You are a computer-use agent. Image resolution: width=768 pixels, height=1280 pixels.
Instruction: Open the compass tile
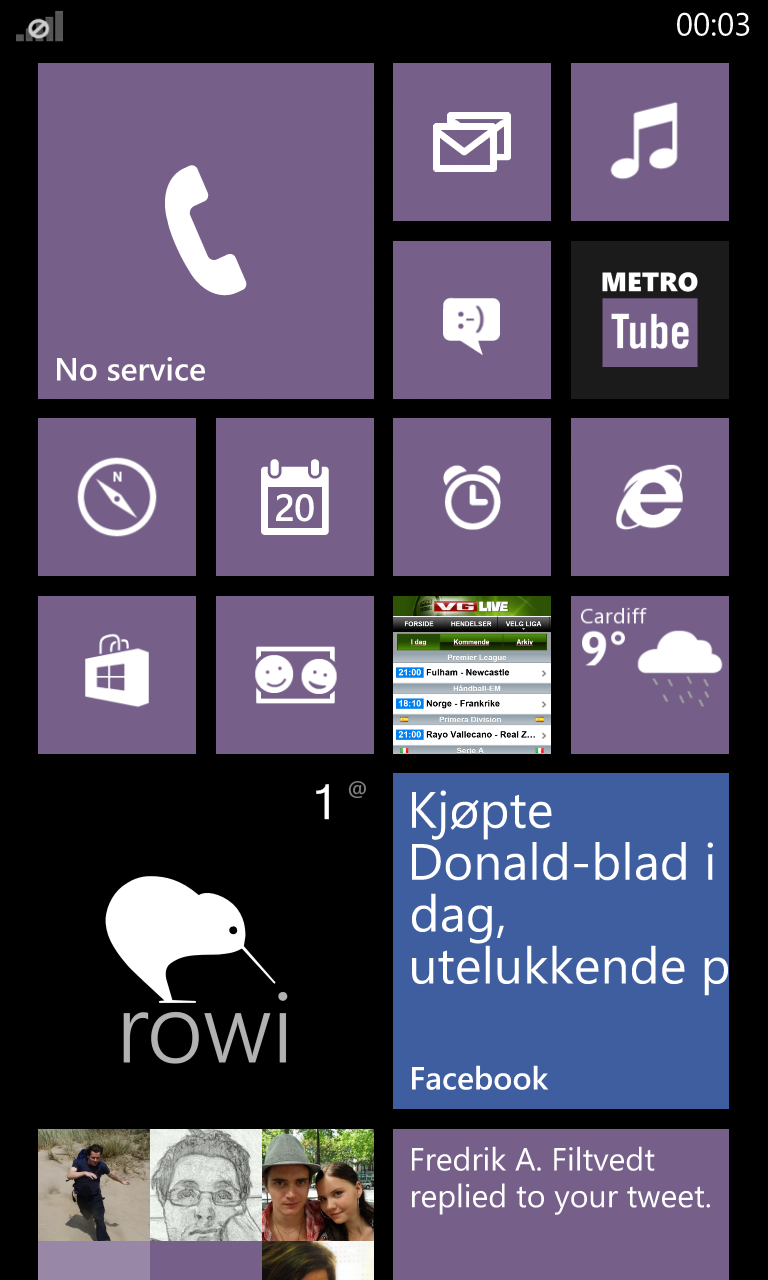pyautogui.click(x=117, y=497)
